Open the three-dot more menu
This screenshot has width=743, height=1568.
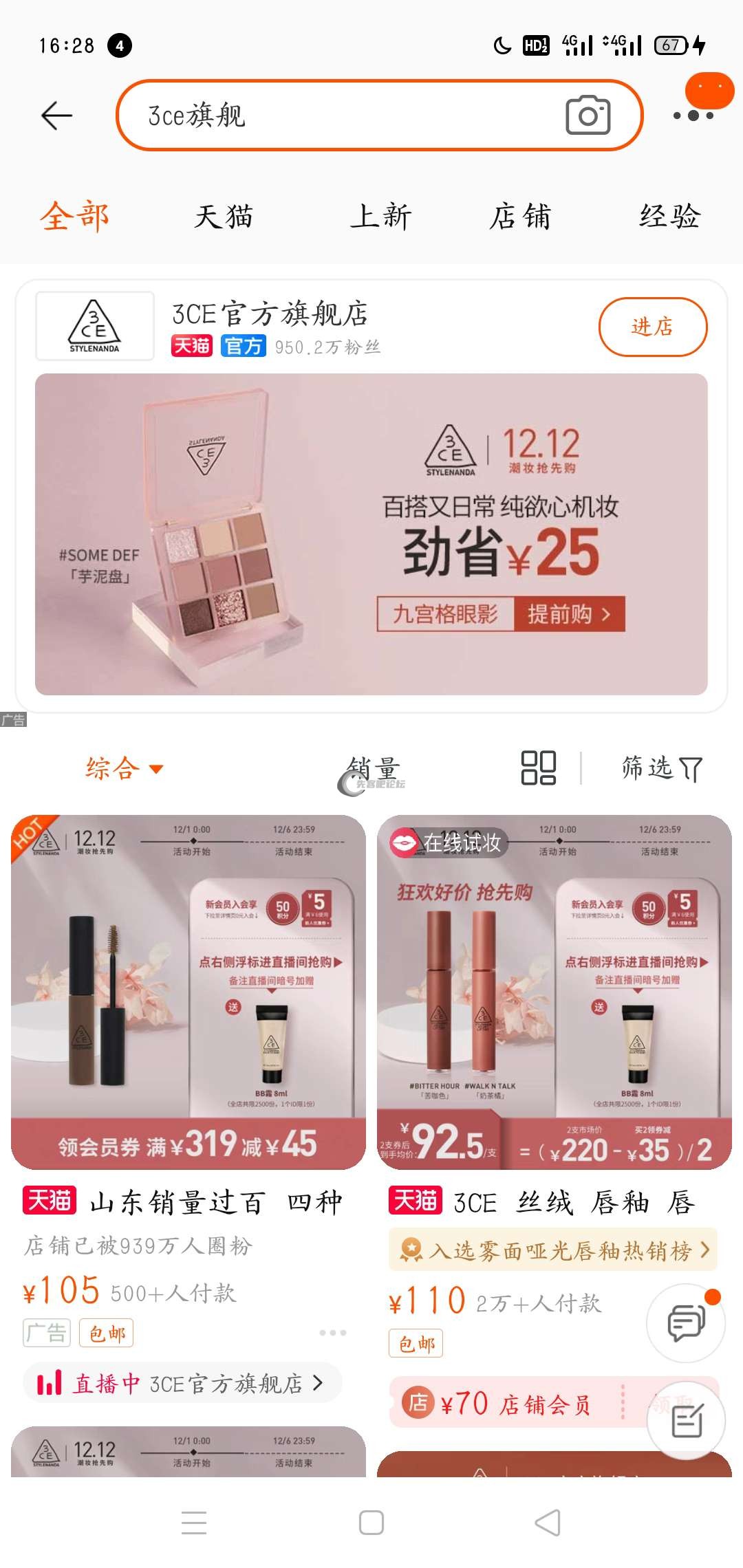pyautogui.click(x=693, y=116)
